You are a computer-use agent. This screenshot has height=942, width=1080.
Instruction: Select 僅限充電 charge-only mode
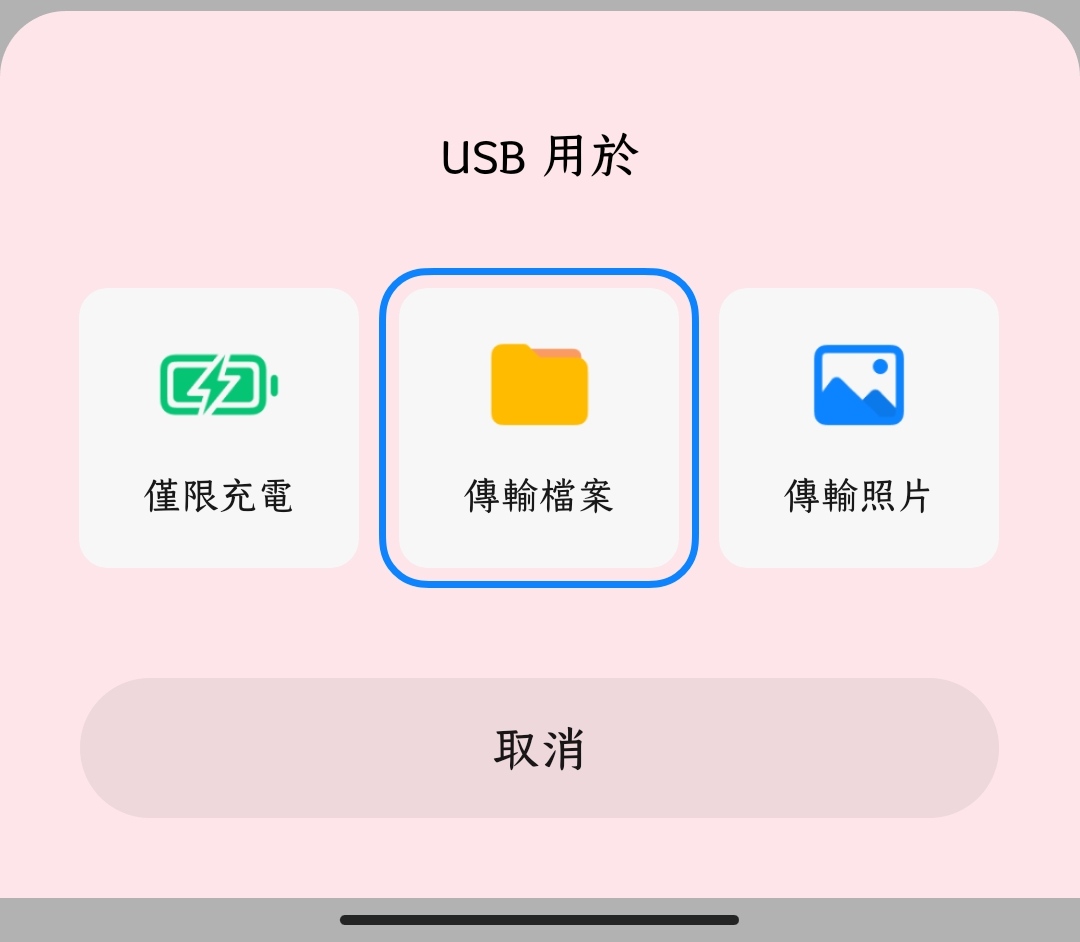click(218, 428)
